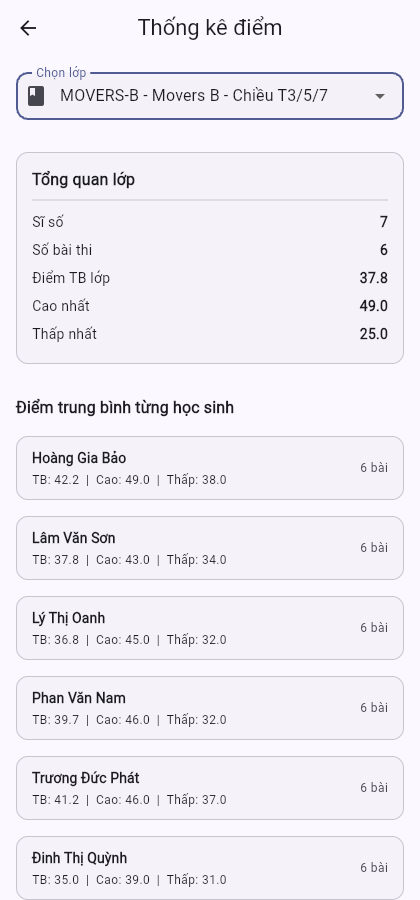Image resolution: width=420 pixels, height=900 pixels.
Task: Open Trương Đức Phát's score card
Action: tap(210, 788)
